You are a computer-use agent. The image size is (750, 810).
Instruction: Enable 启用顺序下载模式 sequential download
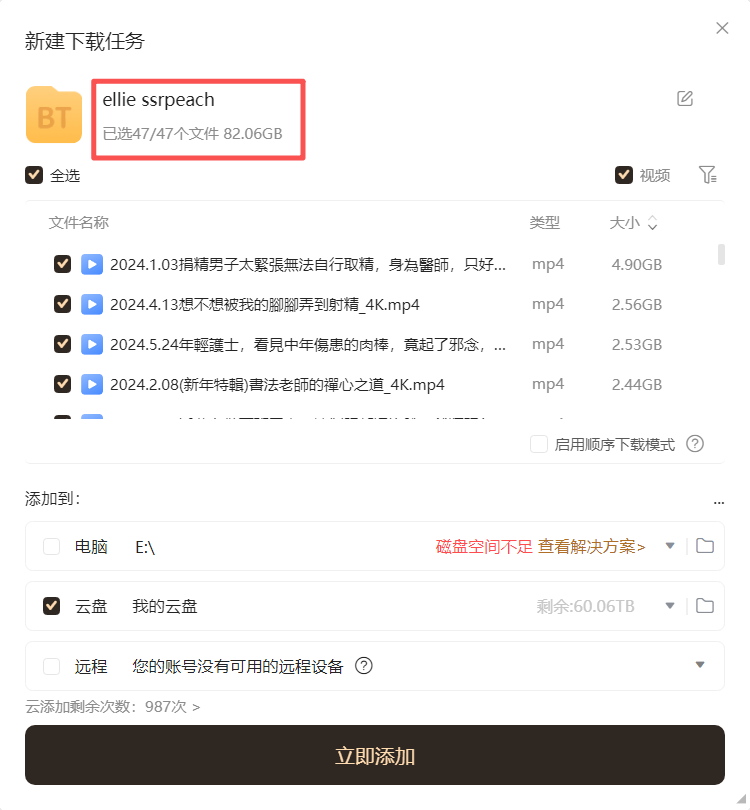[539, 444]
